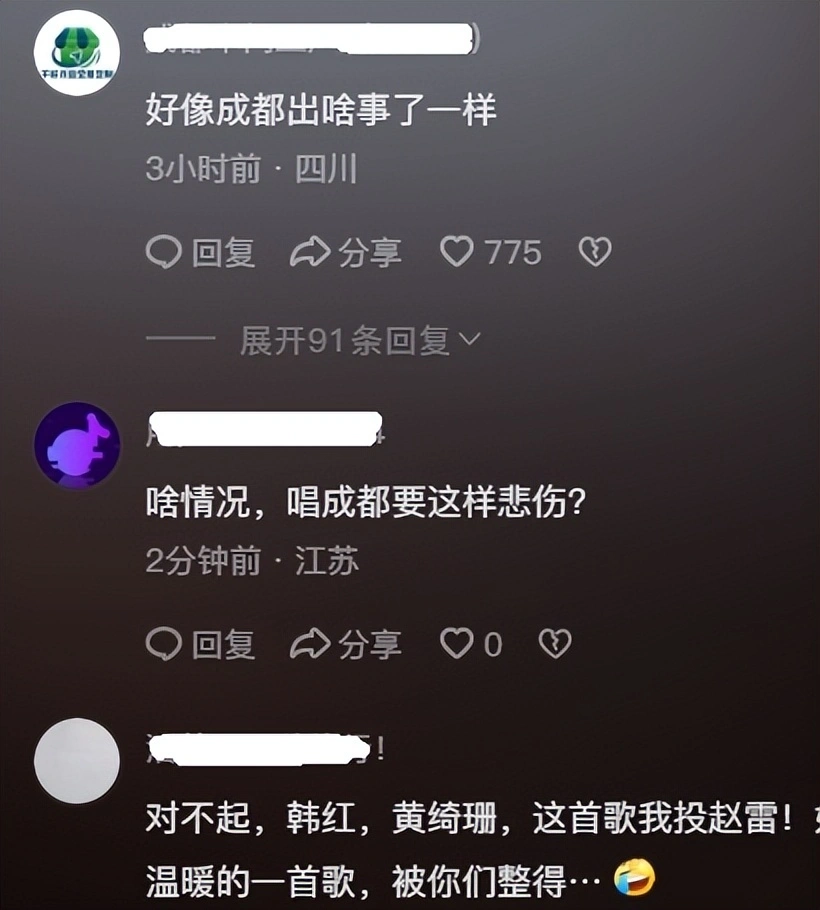The image size is (820, 910).
Task: Dislike the comment posted from 江苏
Action: point(555,644)
